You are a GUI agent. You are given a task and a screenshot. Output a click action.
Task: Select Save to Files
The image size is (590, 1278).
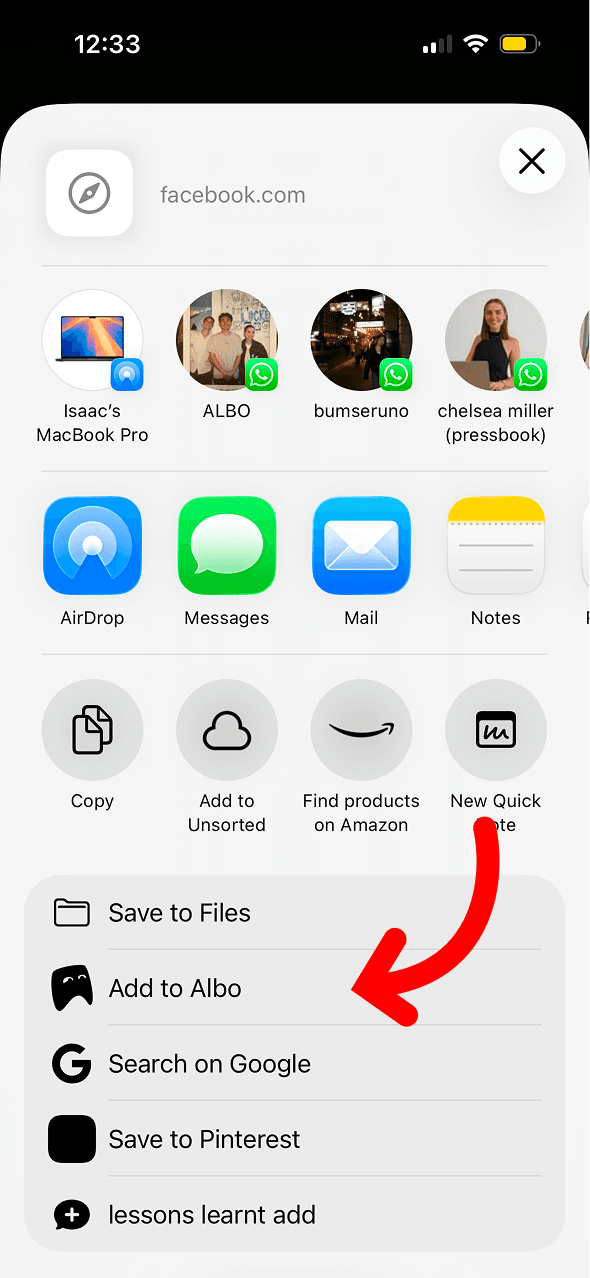[x=295, y=912]
